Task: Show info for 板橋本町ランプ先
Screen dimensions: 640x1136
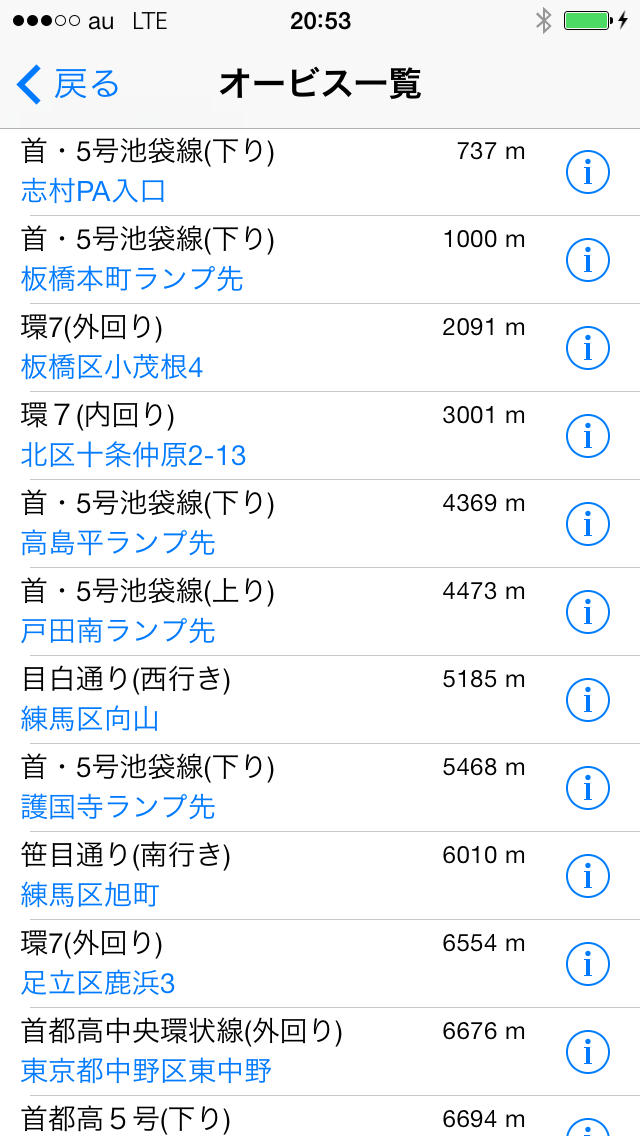Action: [587, 260]
